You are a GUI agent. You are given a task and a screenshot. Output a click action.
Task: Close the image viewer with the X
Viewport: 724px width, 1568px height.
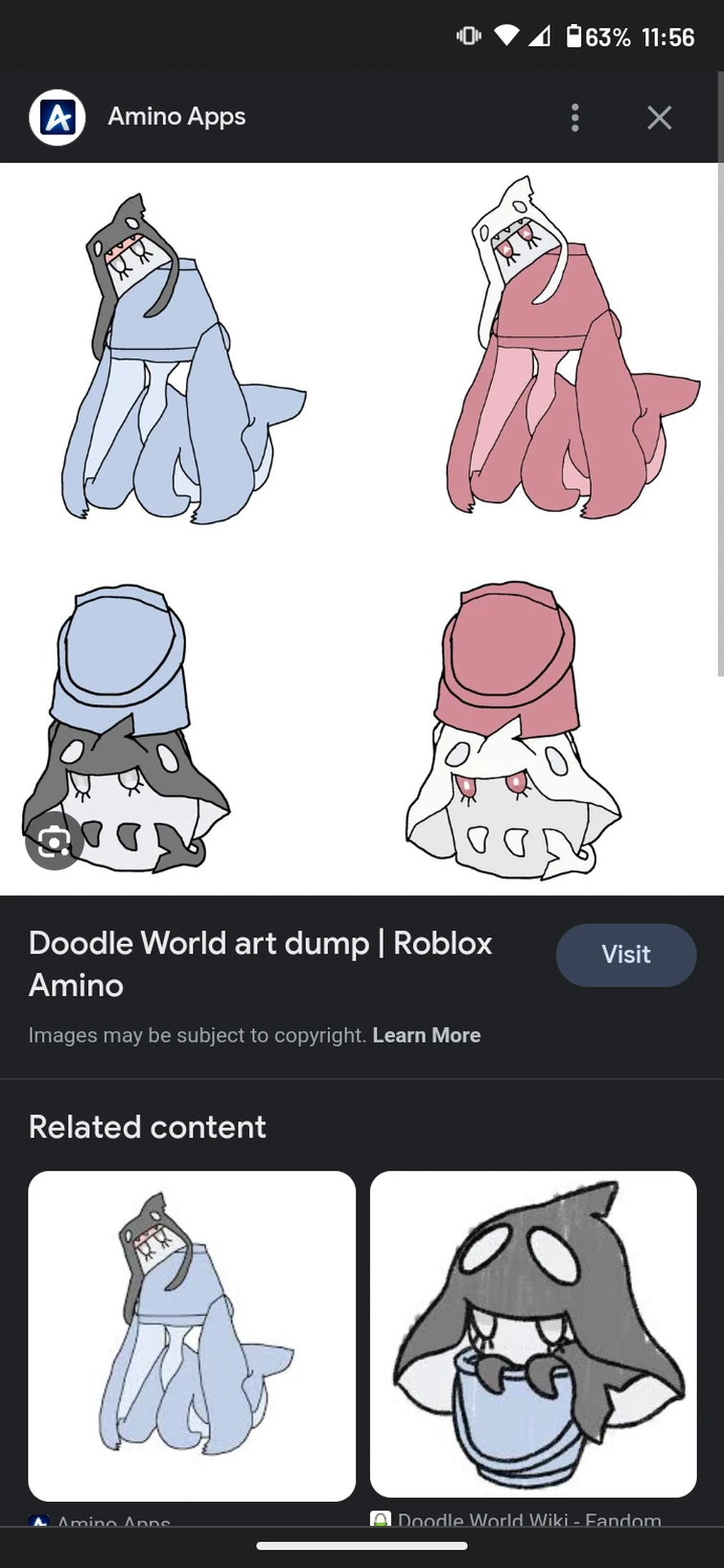point(659,116)
